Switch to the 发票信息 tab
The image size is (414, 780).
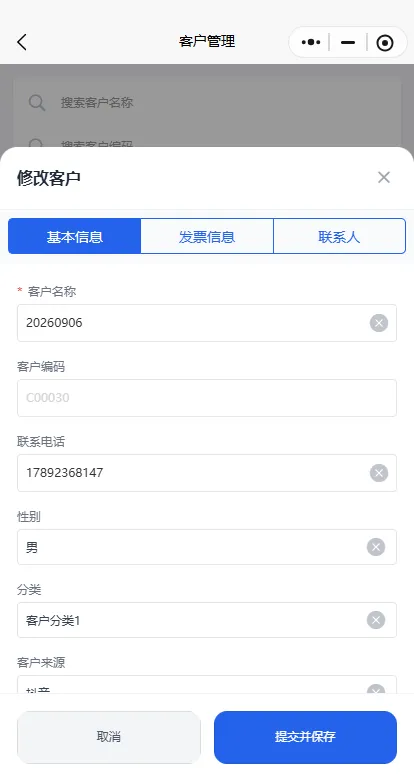click(x=207, y=236)
